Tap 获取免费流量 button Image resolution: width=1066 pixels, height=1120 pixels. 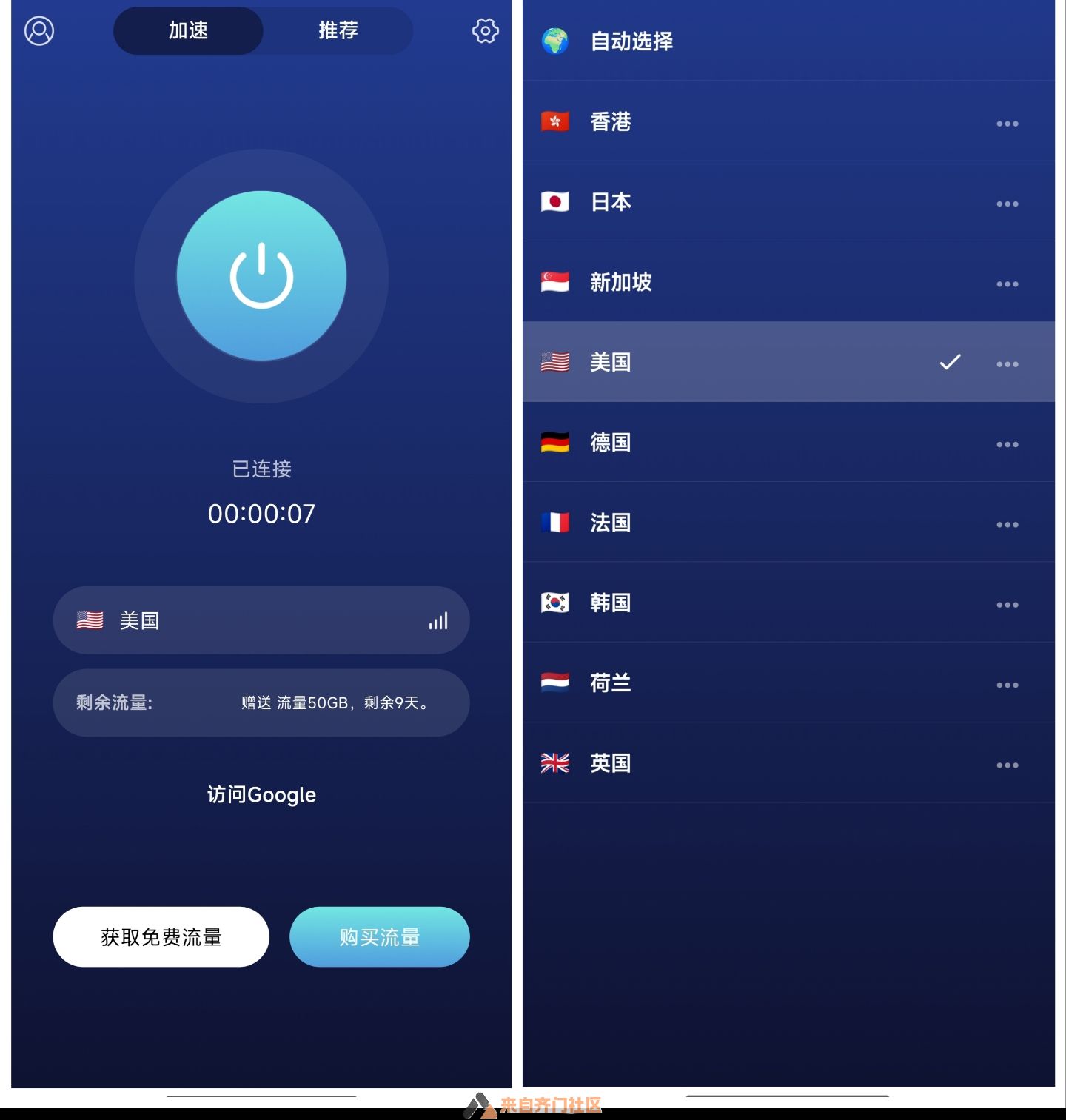click(x=161, y=936)
